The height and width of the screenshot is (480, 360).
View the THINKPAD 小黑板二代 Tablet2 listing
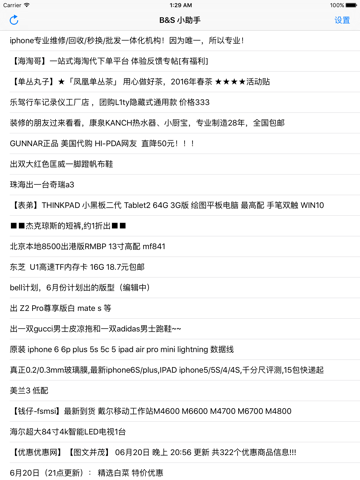click(180, 205)
